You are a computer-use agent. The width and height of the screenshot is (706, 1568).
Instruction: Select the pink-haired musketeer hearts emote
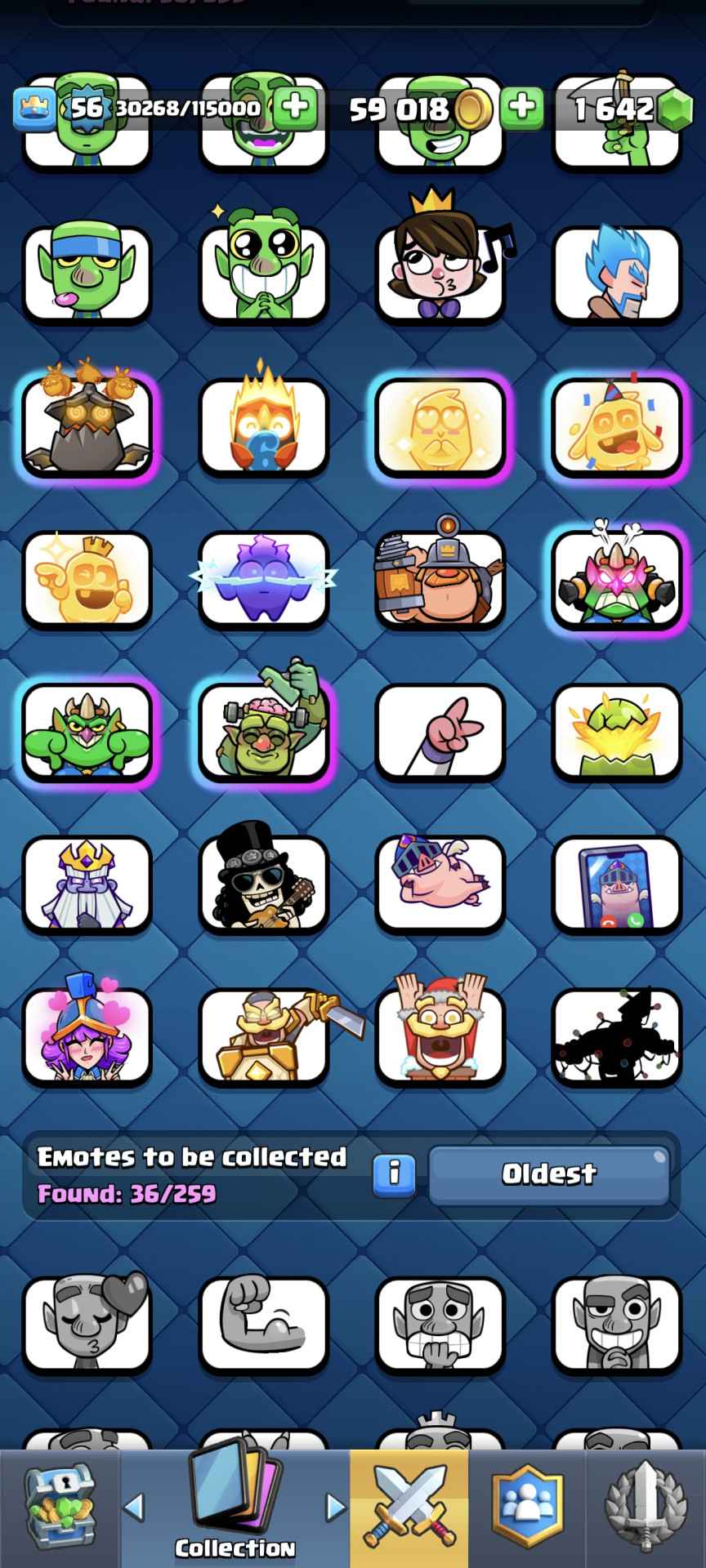(x=87, y=1035)
